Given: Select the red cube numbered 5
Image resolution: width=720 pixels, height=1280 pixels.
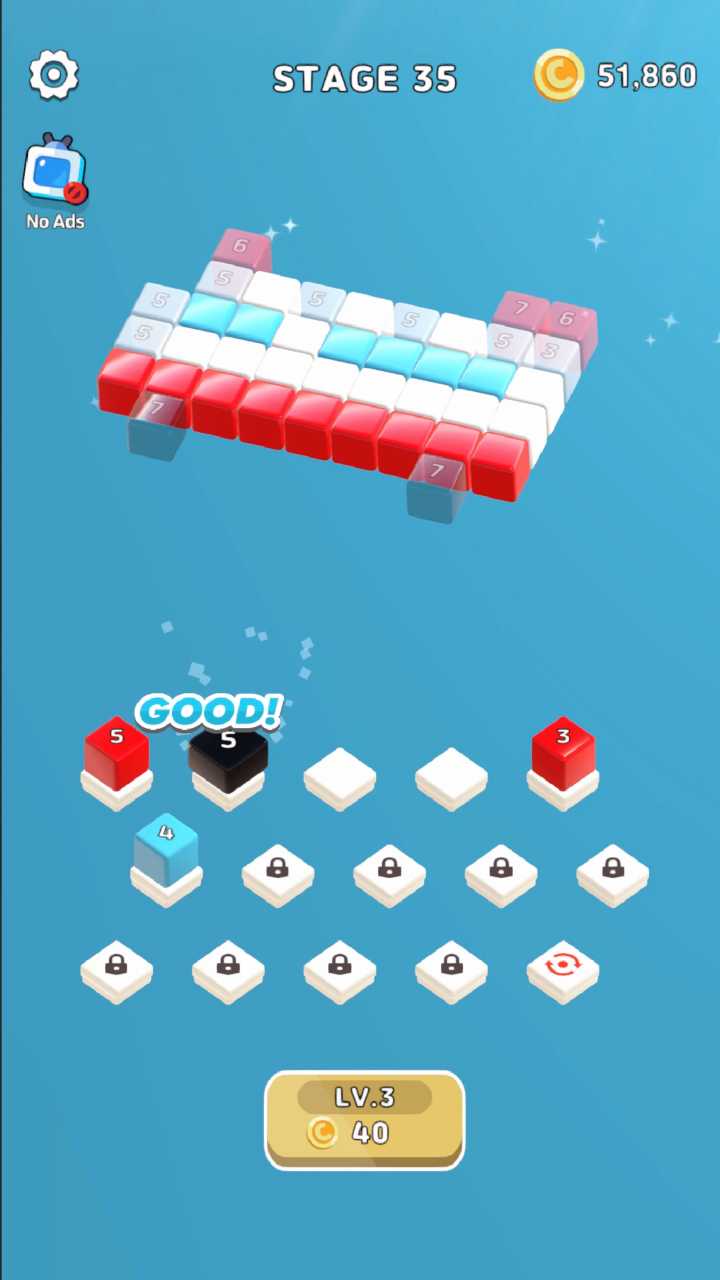Looking at the screenshot, I should point(117,752).
